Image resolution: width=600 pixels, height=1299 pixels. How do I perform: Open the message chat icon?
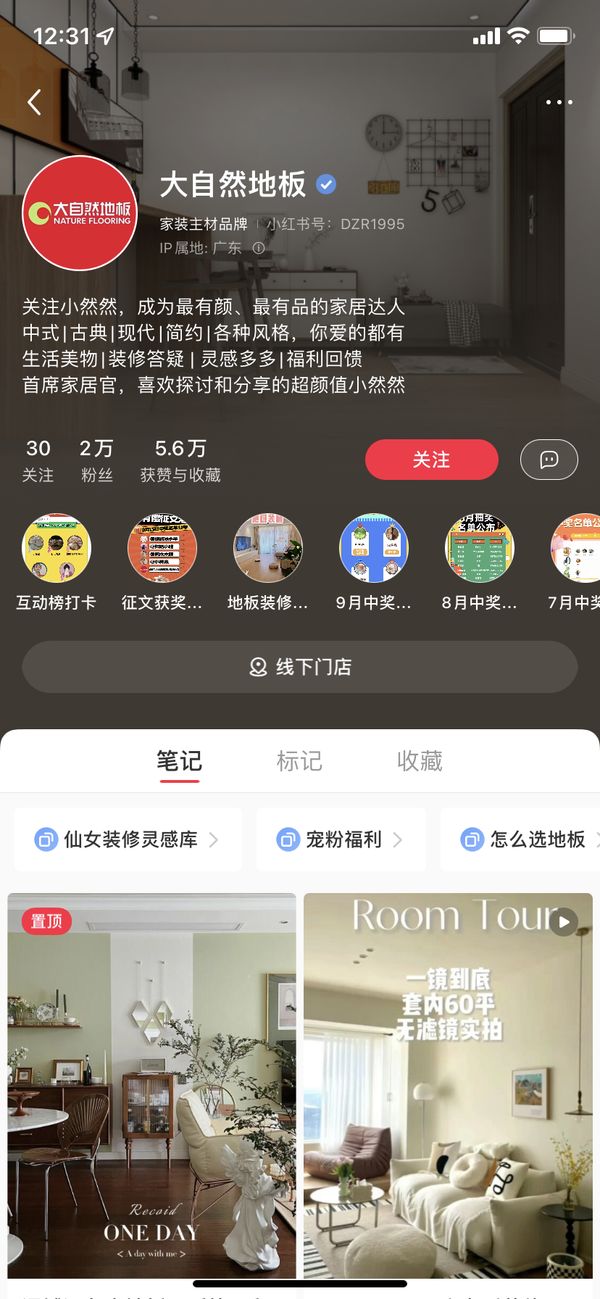(x=549, y=460)
